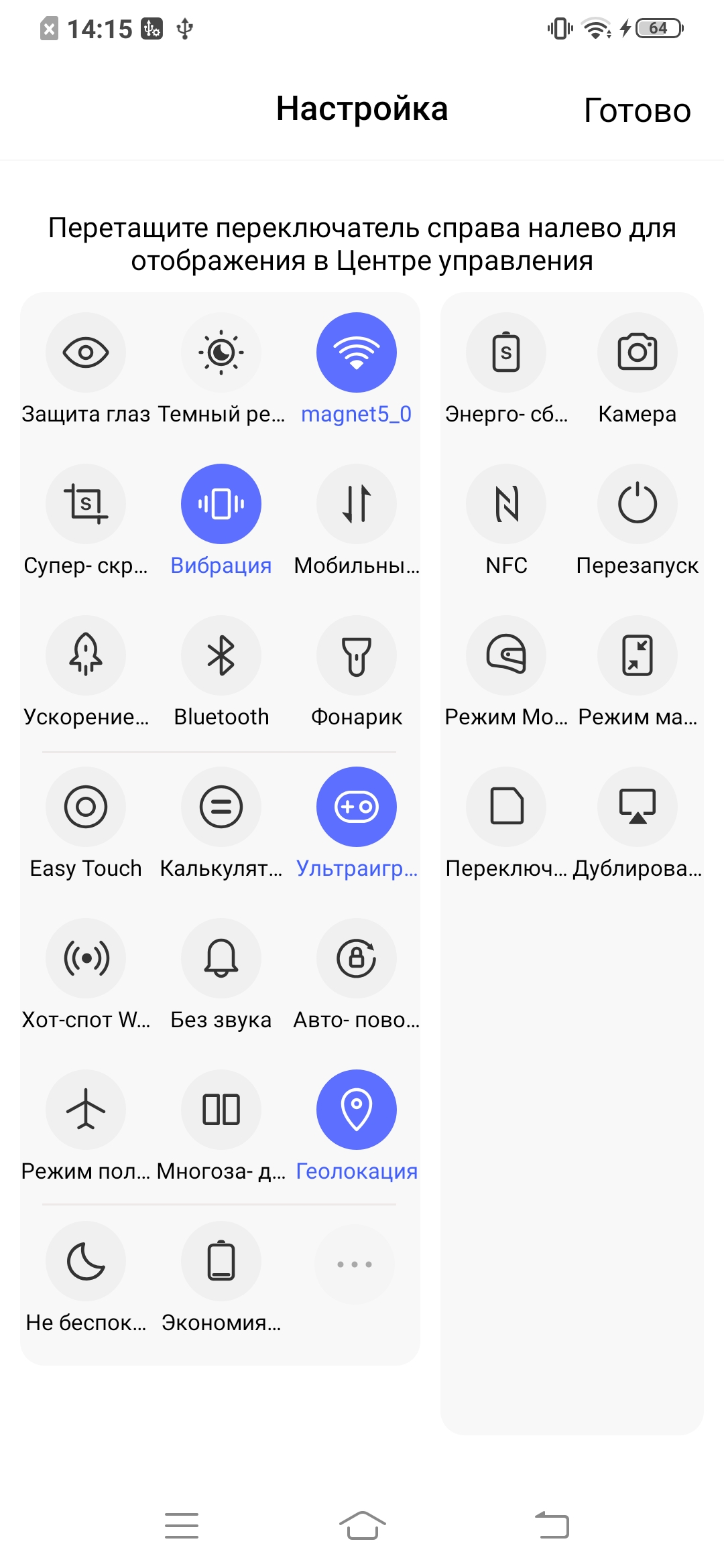724x1568 pixels.
Task: Go back using the system navigation button
Action: [552, 1525]
